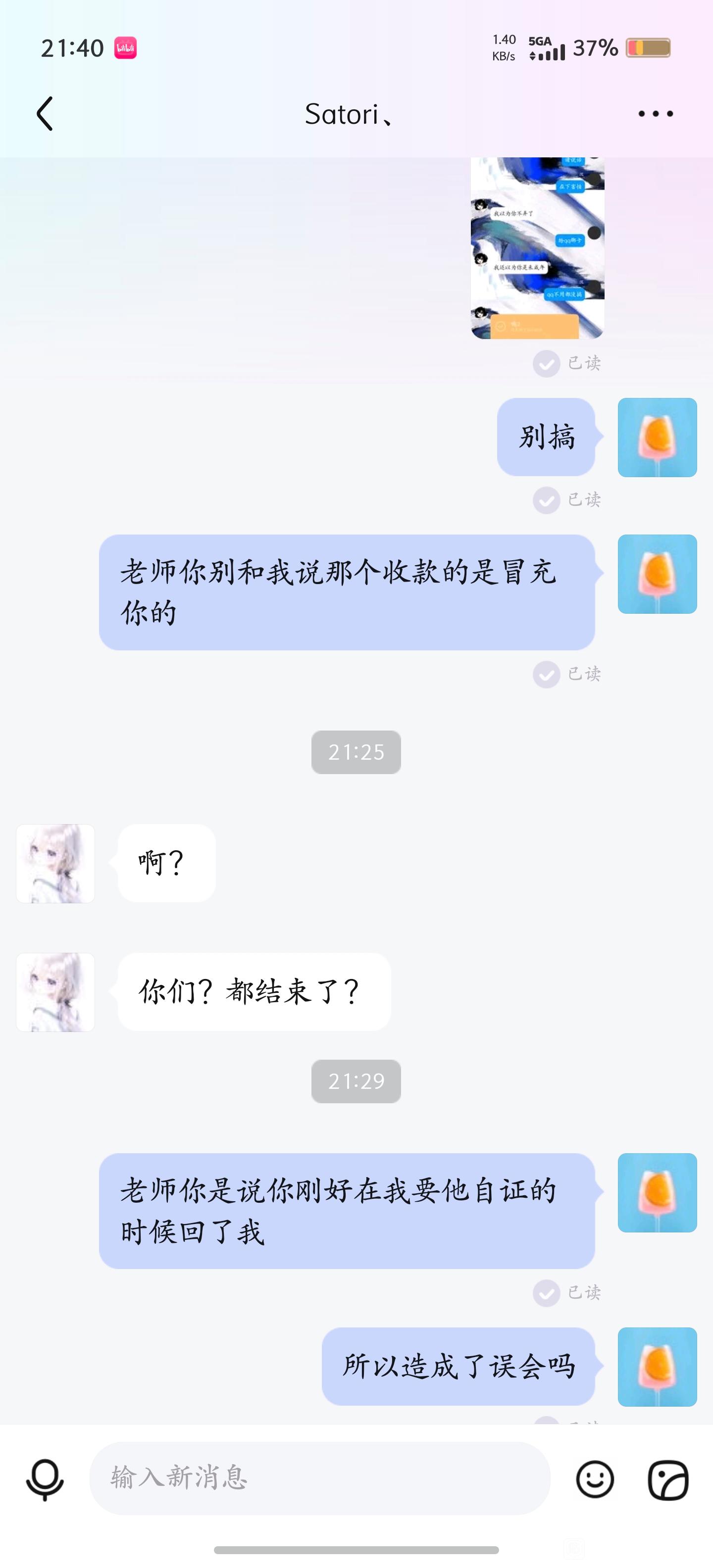713x1568 pixels.
Task: Open the sent screenshot image
Action: coord(537,248)
